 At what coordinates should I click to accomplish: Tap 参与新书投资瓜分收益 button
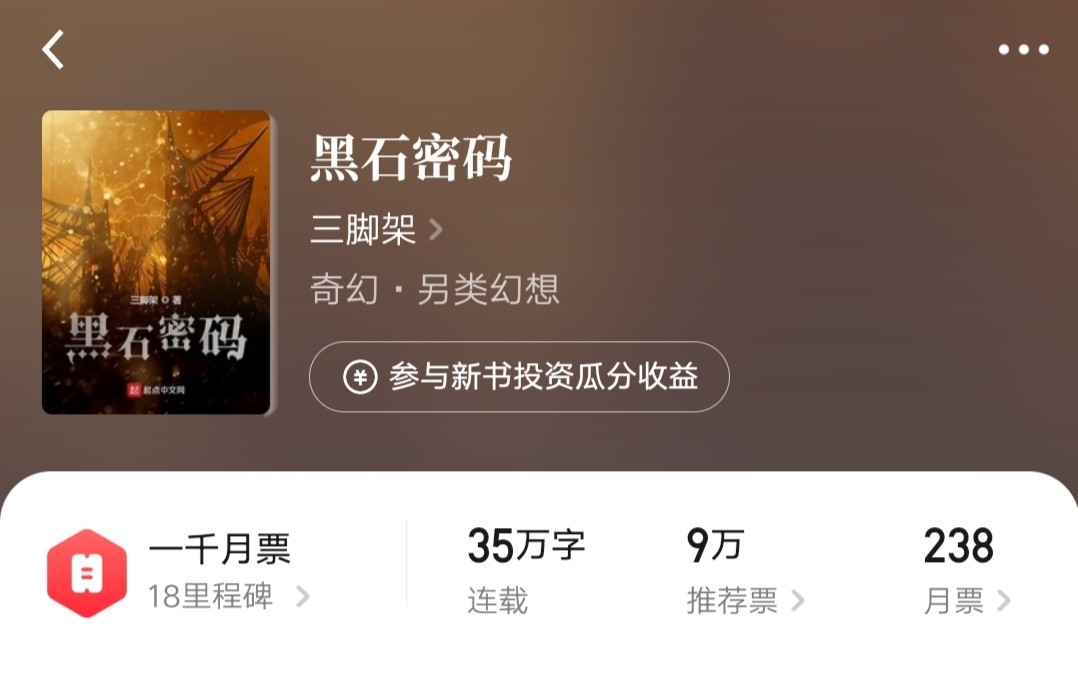(x=519, y=377)
